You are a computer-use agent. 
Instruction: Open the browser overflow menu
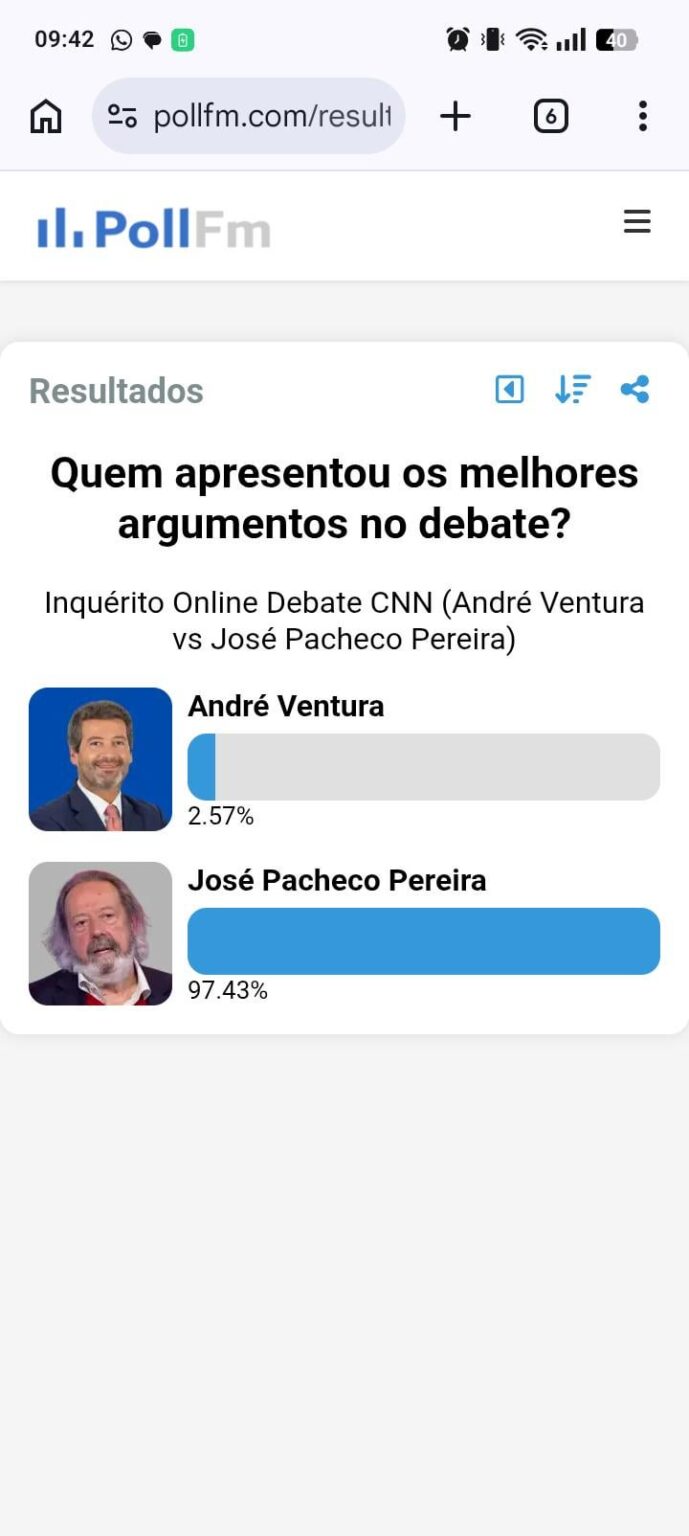click(x=642, y=117)
